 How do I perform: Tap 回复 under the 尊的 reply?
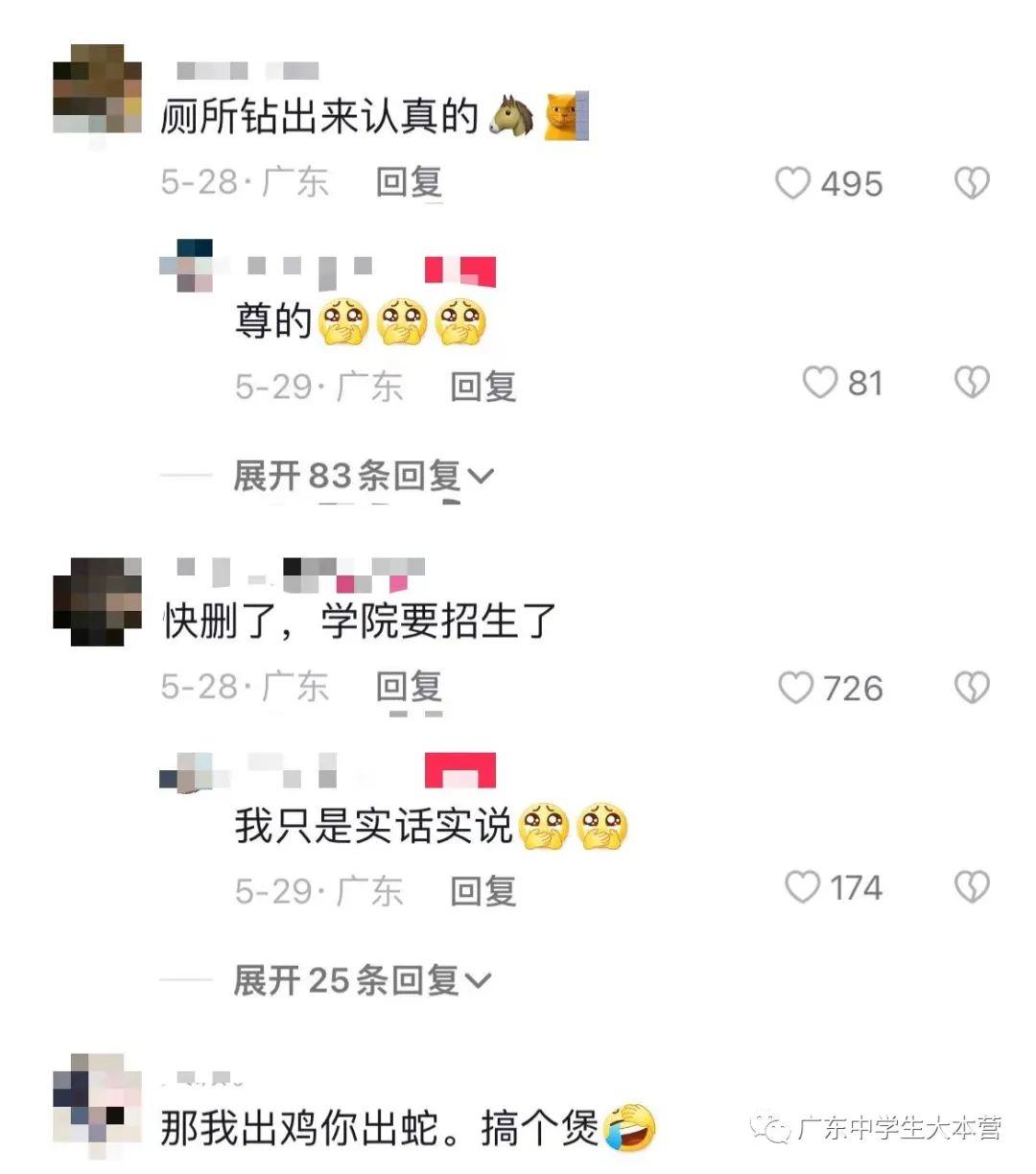[483, 387]
